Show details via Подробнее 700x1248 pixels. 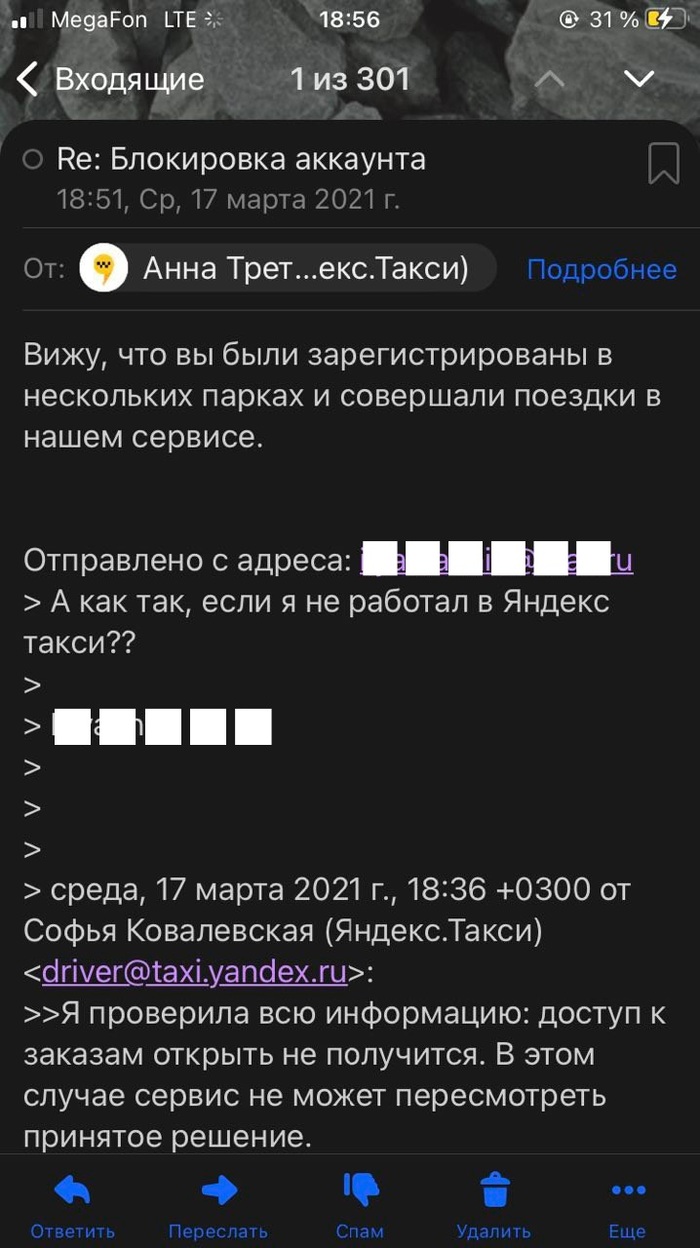pos(601,269)
